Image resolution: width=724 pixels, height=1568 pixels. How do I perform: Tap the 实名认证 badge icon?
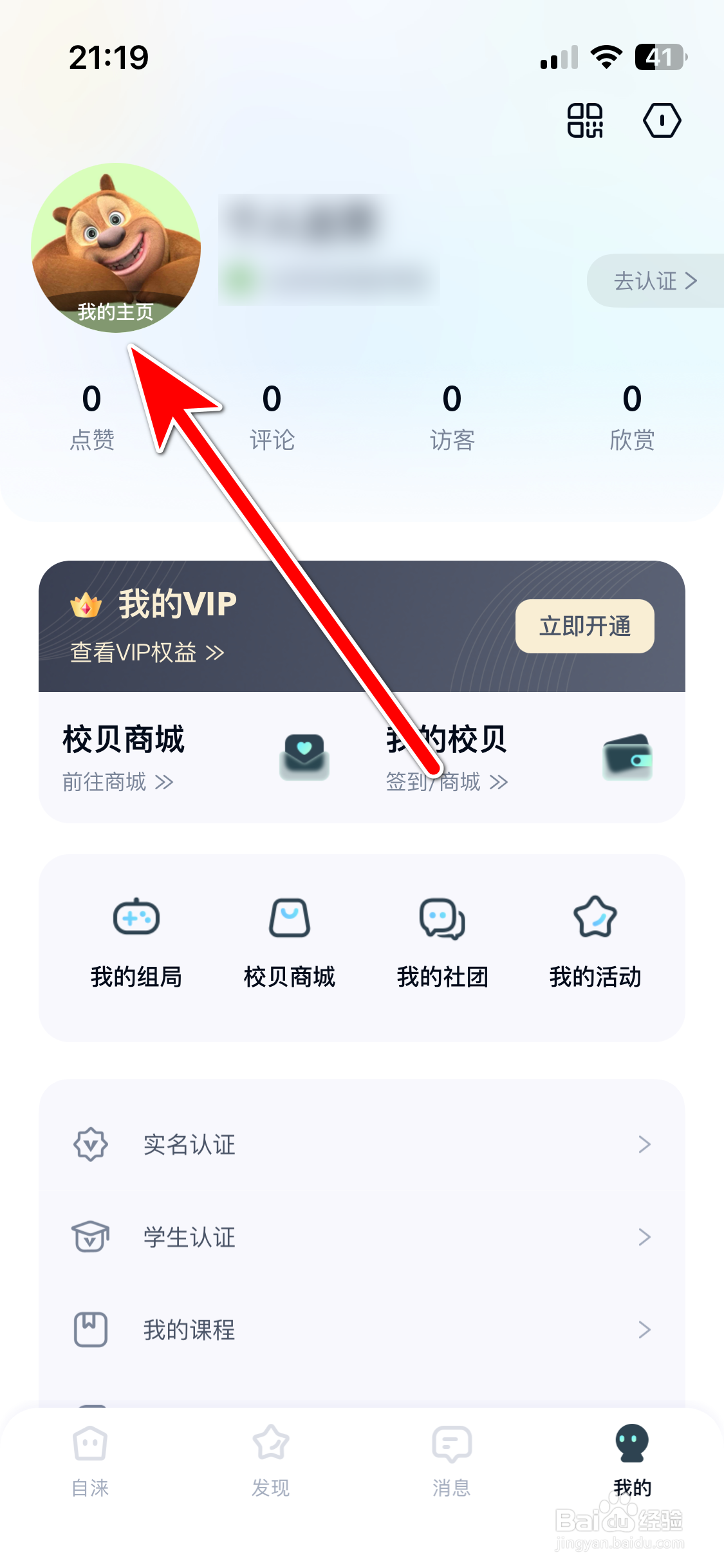(91, 1144)
